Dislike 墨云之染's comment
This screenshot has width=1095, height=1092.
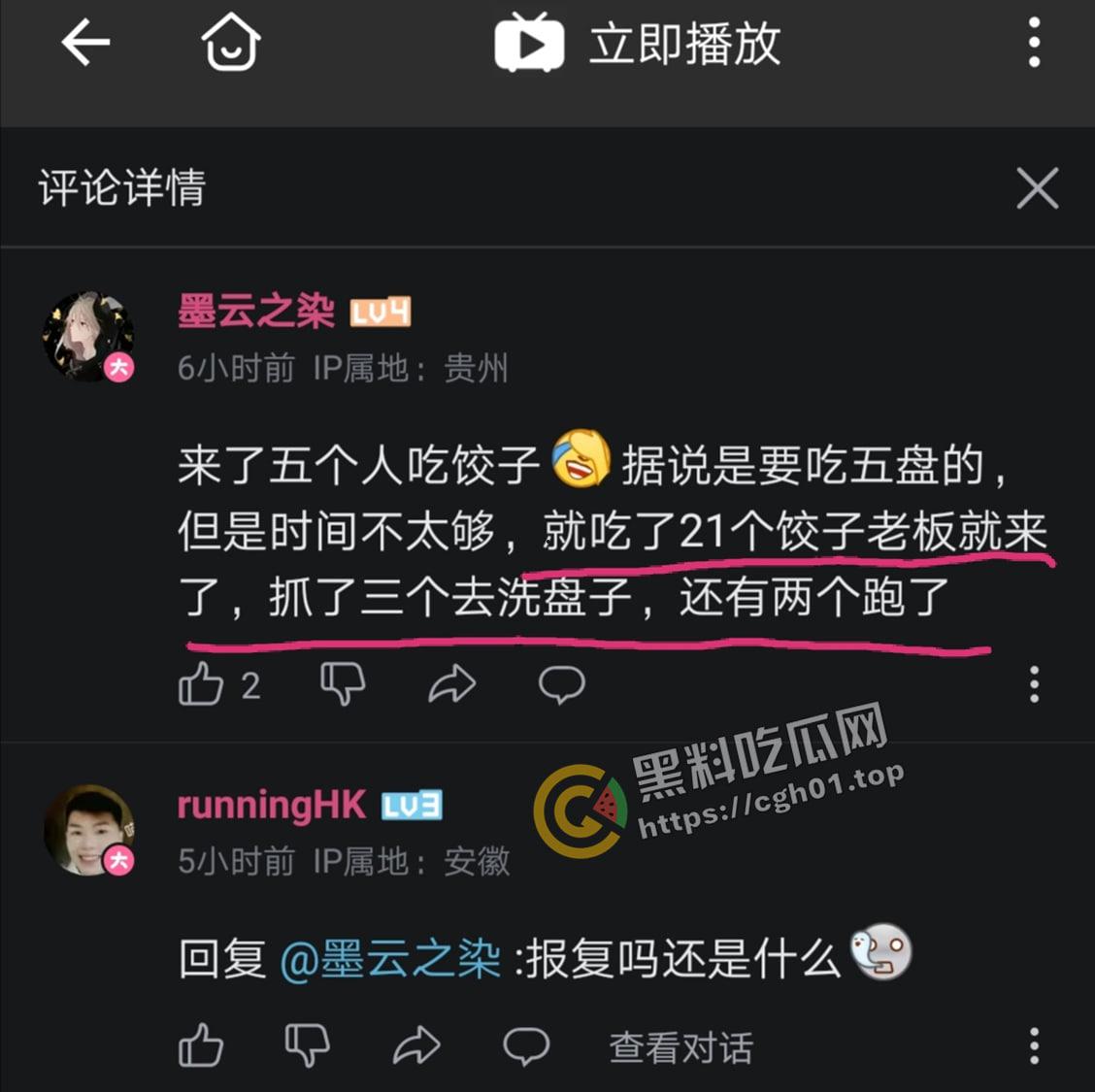point(343,684)
